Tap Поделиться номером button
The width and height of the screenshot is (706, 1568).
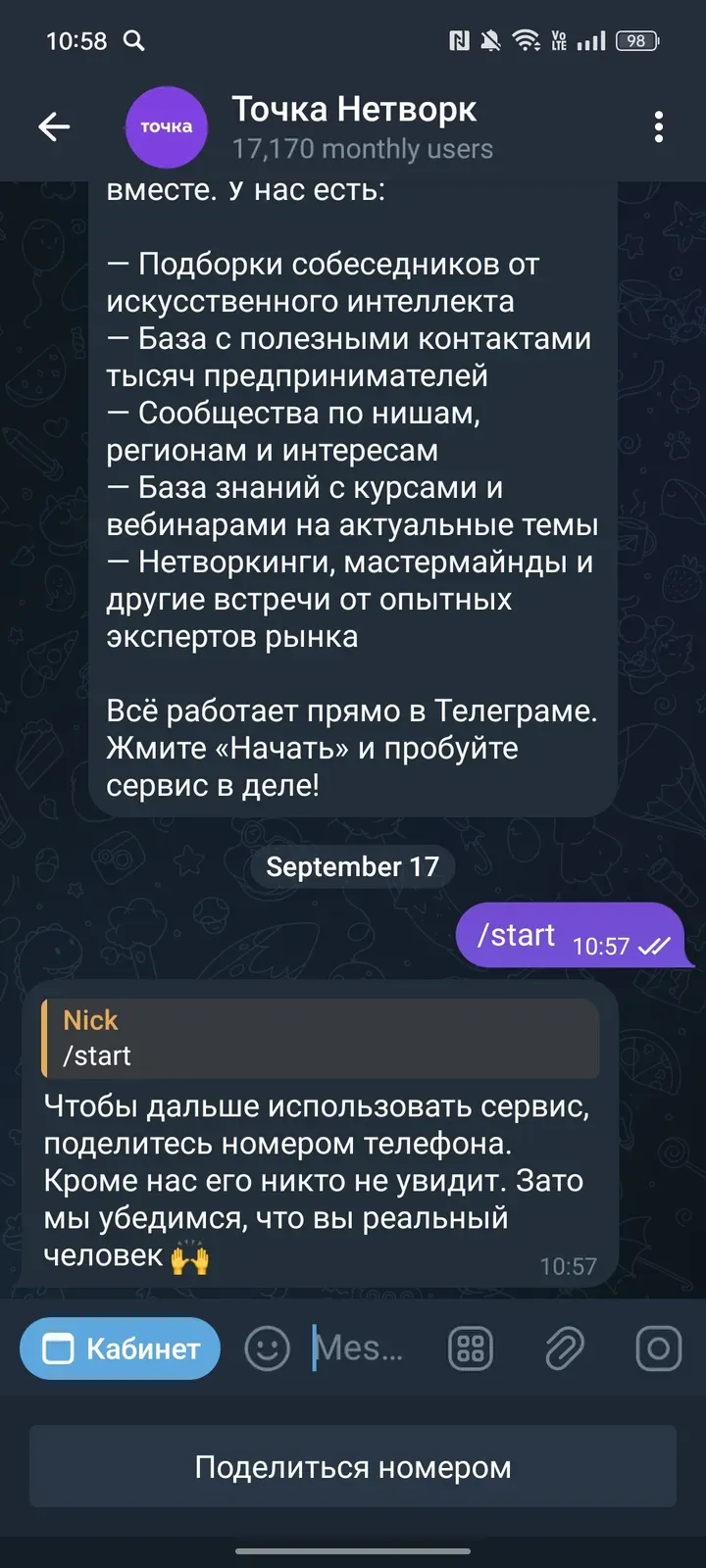tap(353, 1467)
